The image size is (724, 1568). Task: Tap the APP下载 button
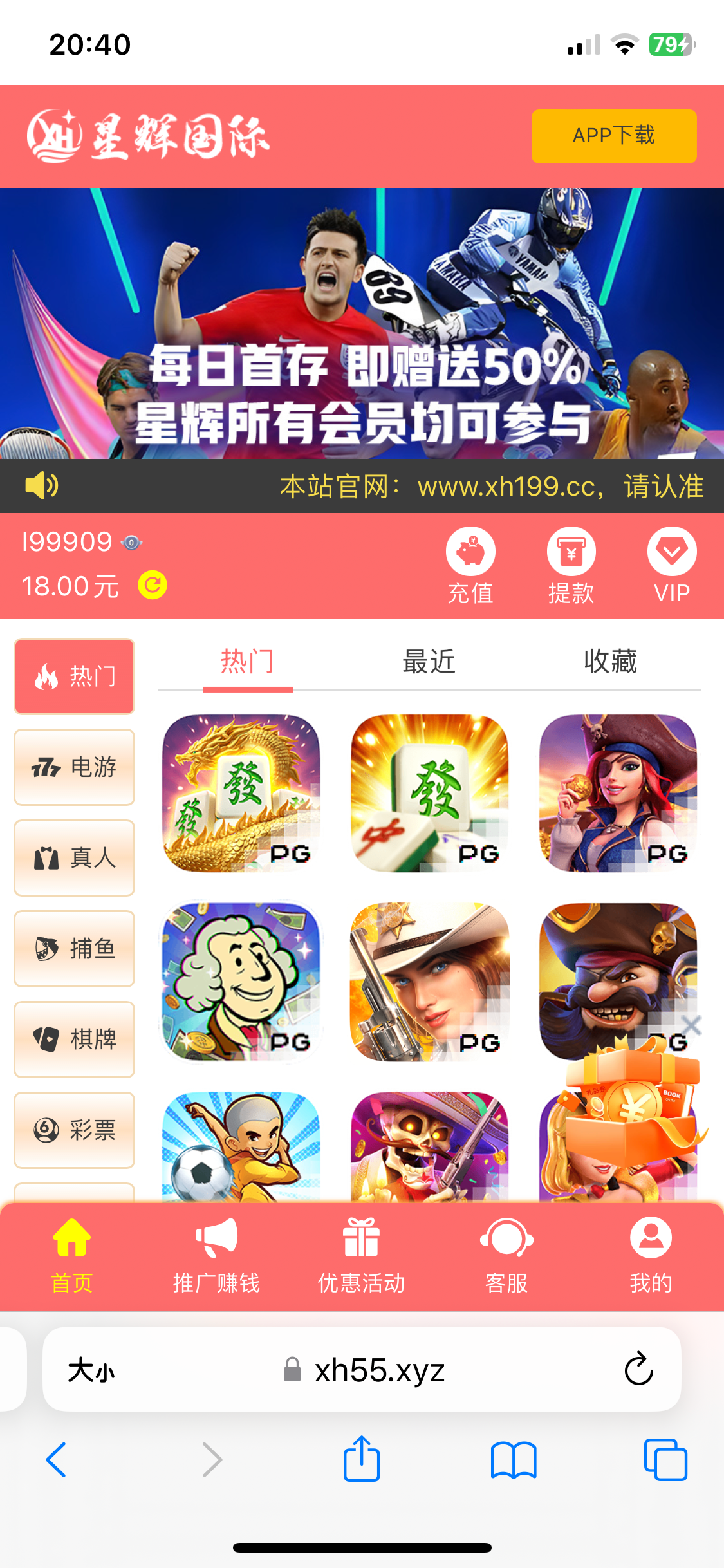(613, 136)
